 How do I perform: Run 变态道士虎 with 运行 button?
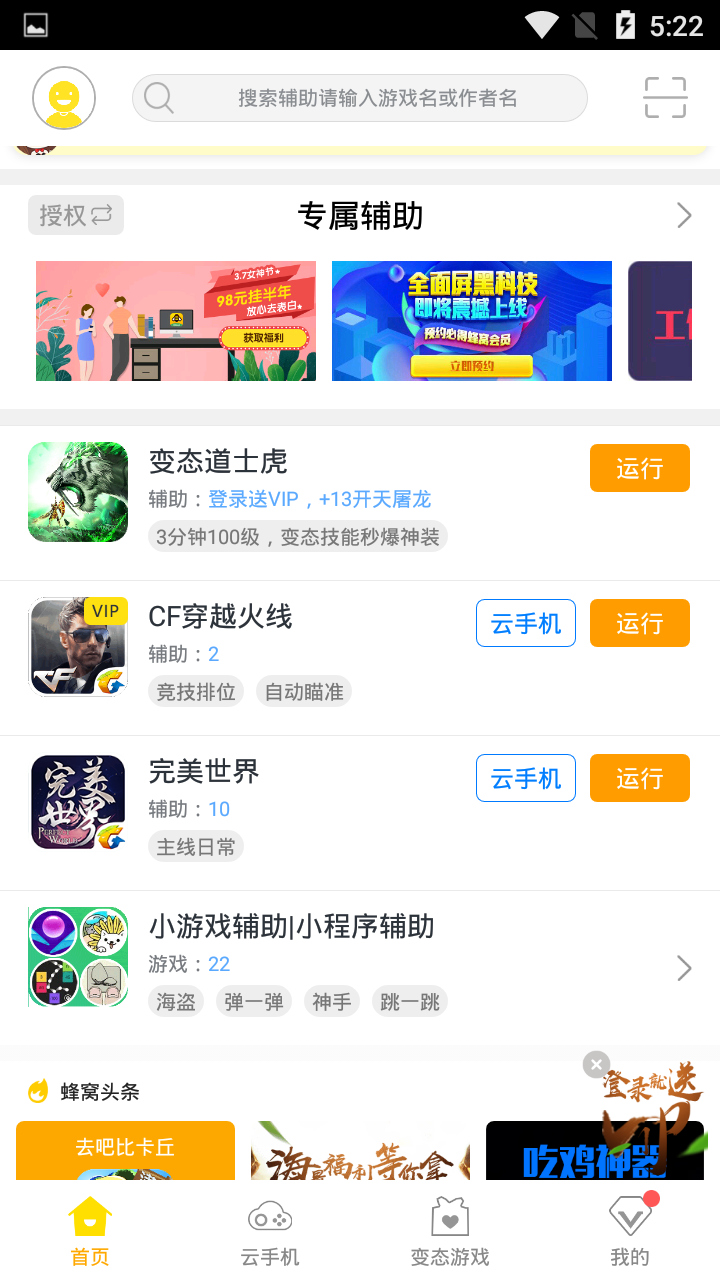pos(640,468)
